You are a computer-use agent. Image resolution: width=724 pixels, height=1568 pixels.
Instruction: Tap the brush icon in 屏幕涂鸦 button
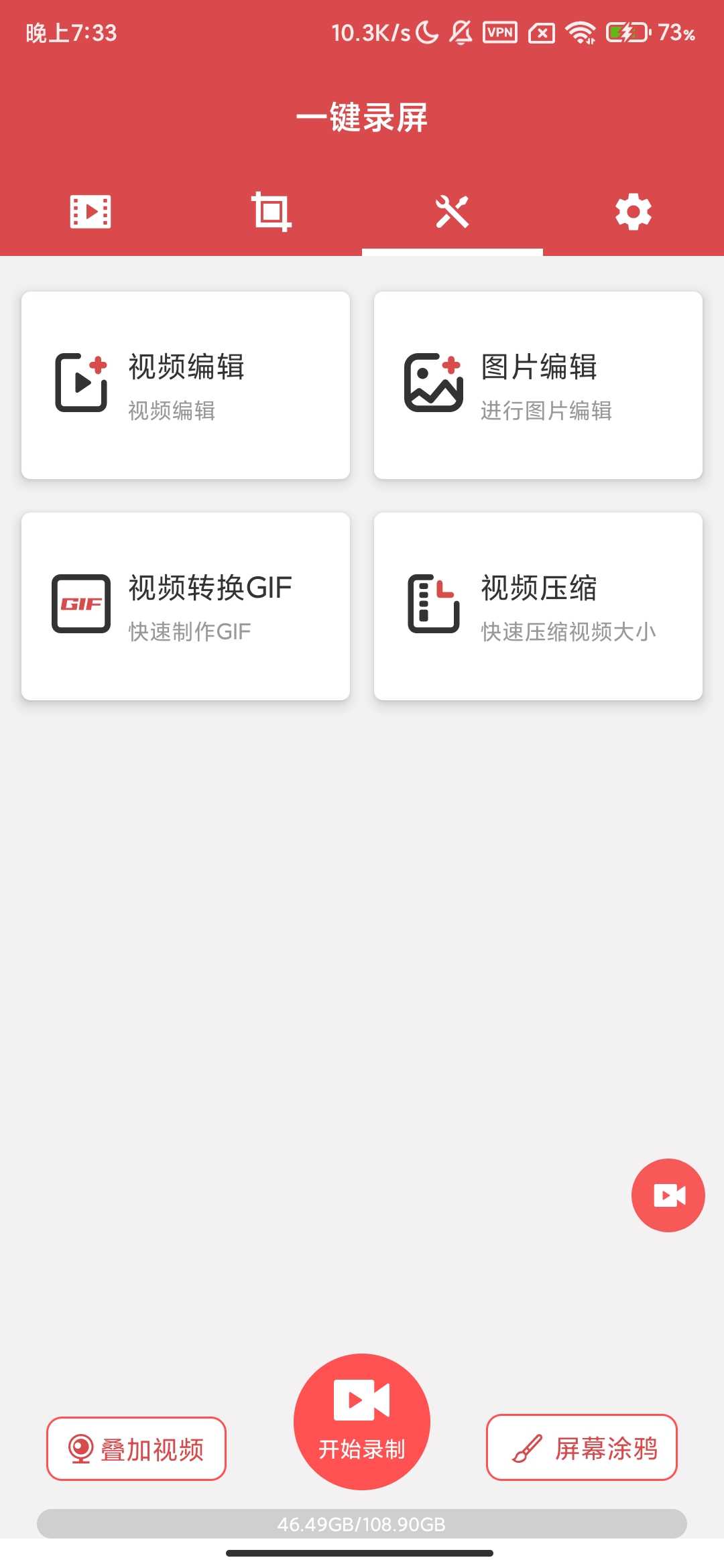click(x=528, y=1448)
